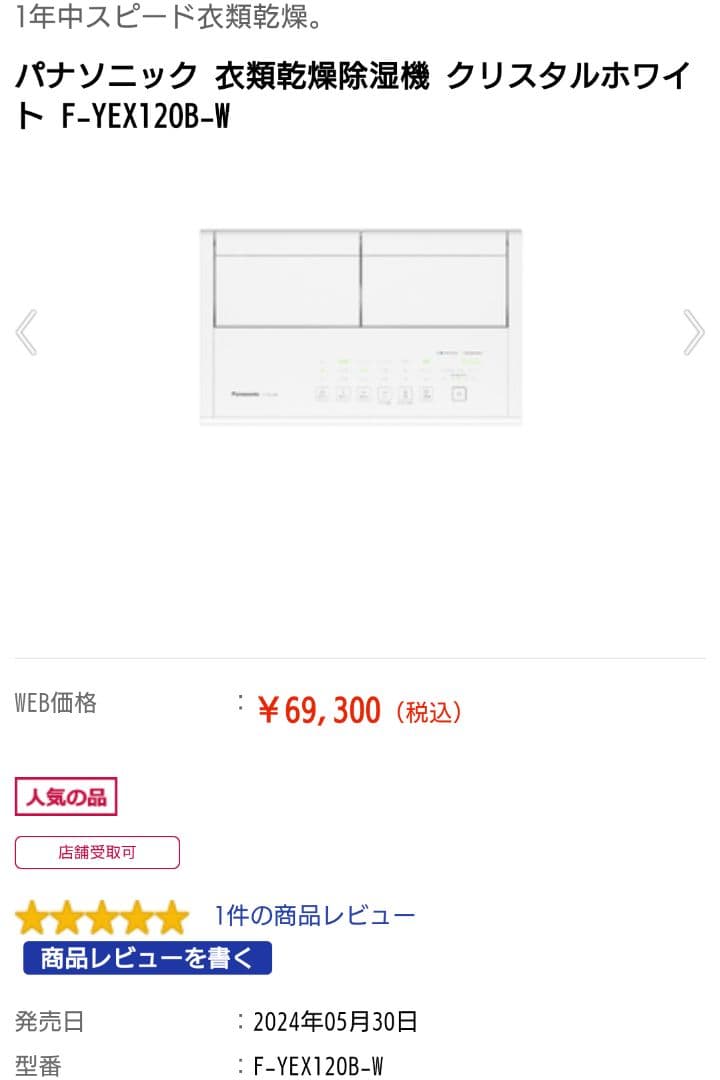Select the third rating star
720x1080 pixels.
(x=101, y=913)
